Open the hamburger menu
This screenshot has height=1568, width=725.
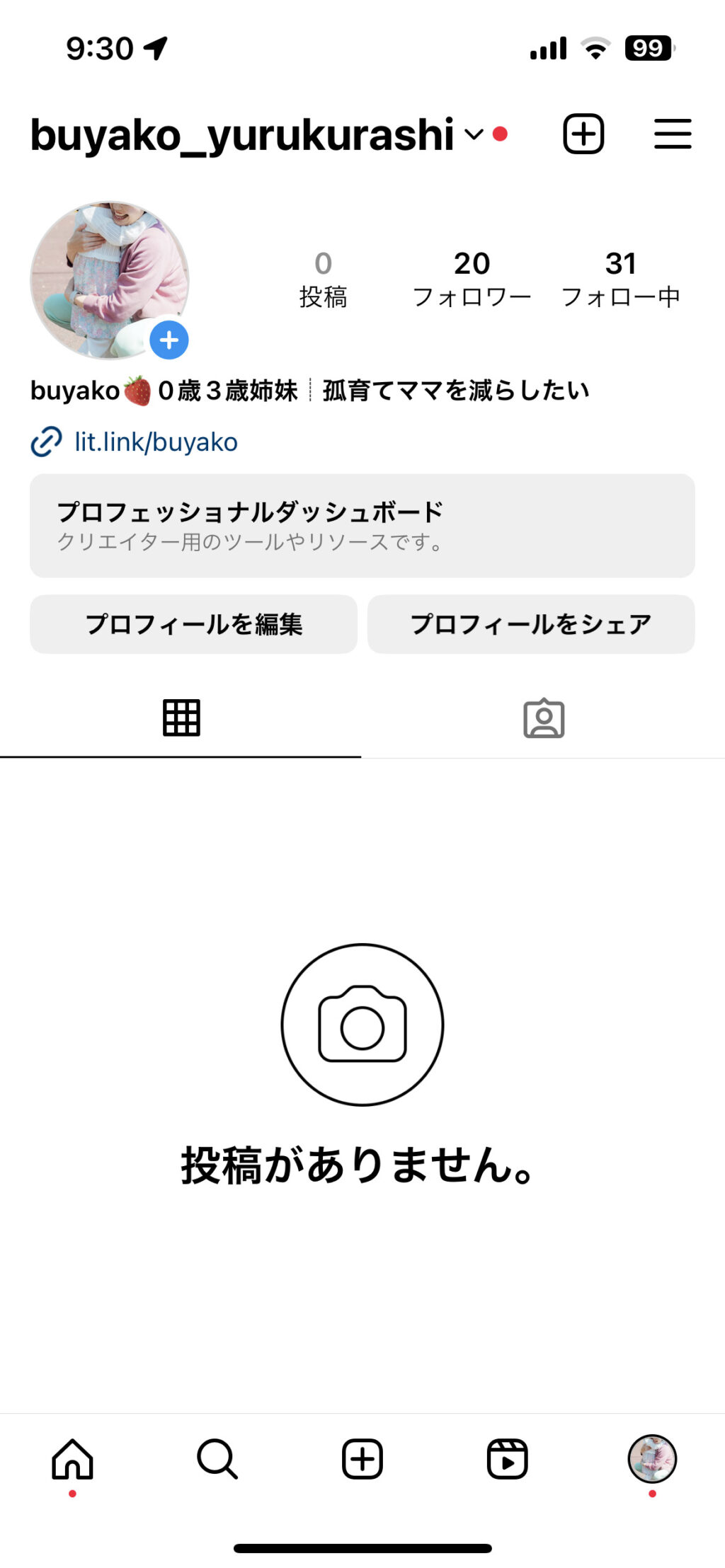point(672,134)
